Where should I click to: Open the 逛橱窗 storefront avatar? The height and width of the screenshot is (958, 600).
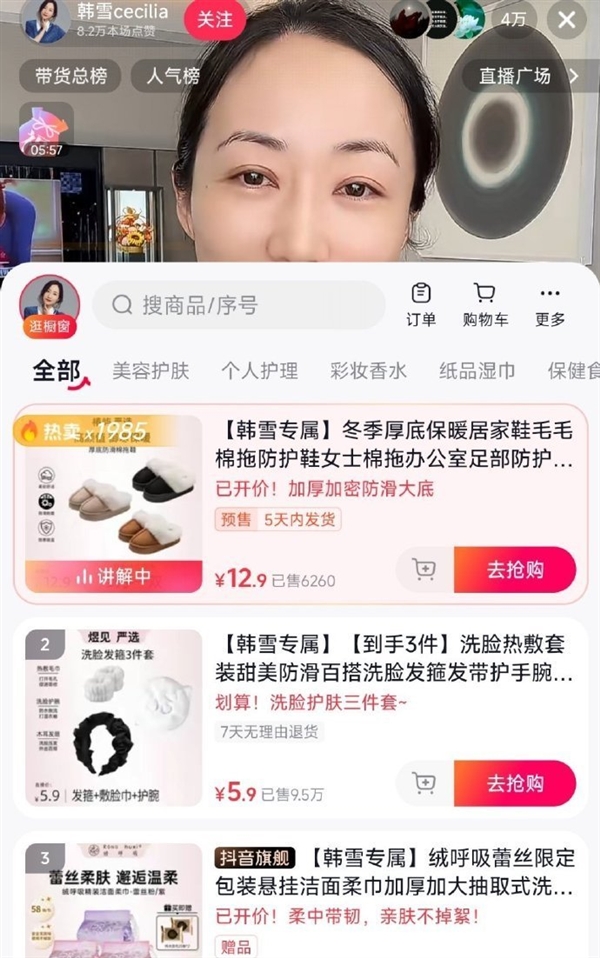49,304
